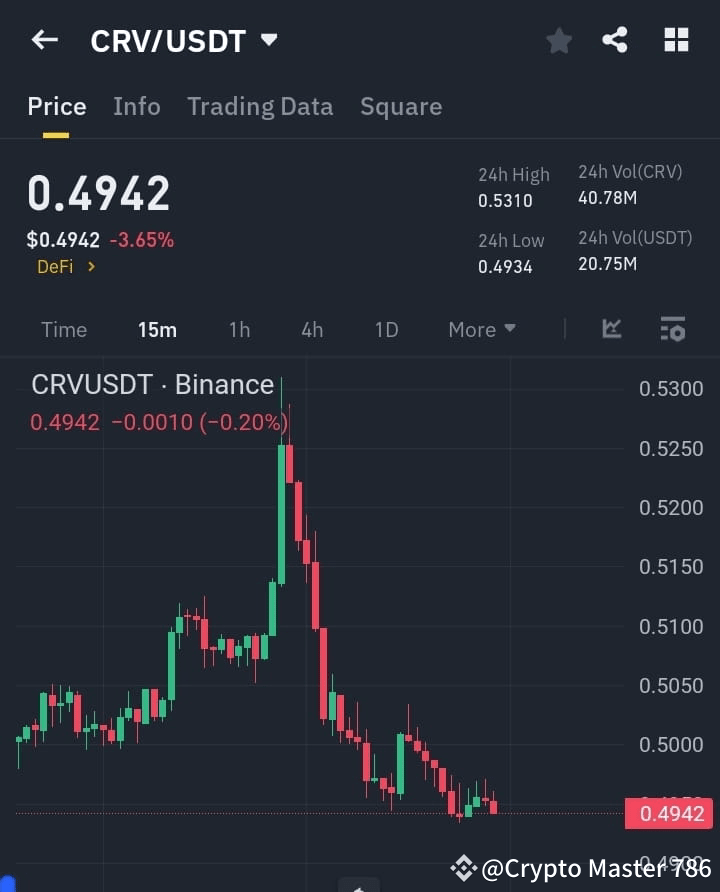Tap the back arrow icon

[43, 39]
